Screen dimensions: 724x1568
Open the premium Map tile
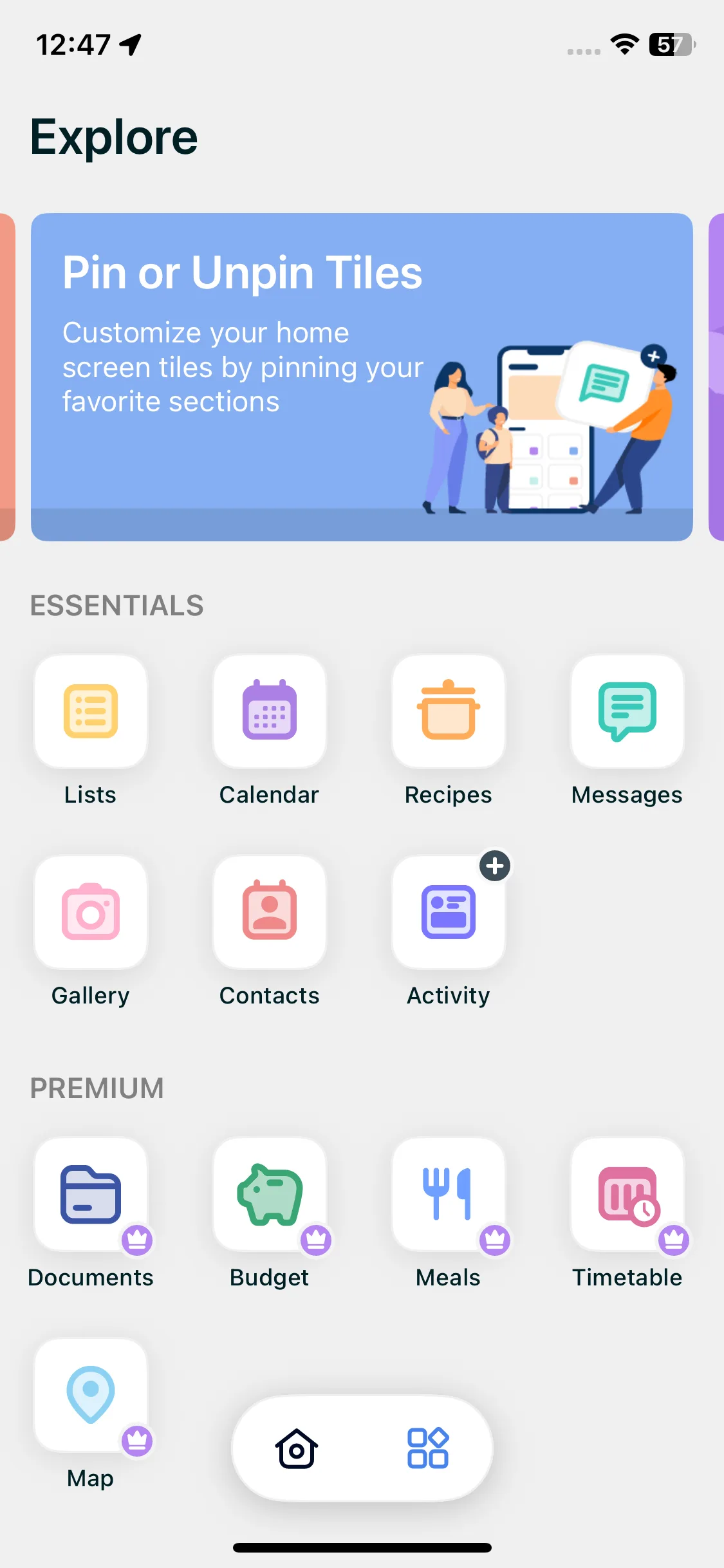pos(91,1395)
